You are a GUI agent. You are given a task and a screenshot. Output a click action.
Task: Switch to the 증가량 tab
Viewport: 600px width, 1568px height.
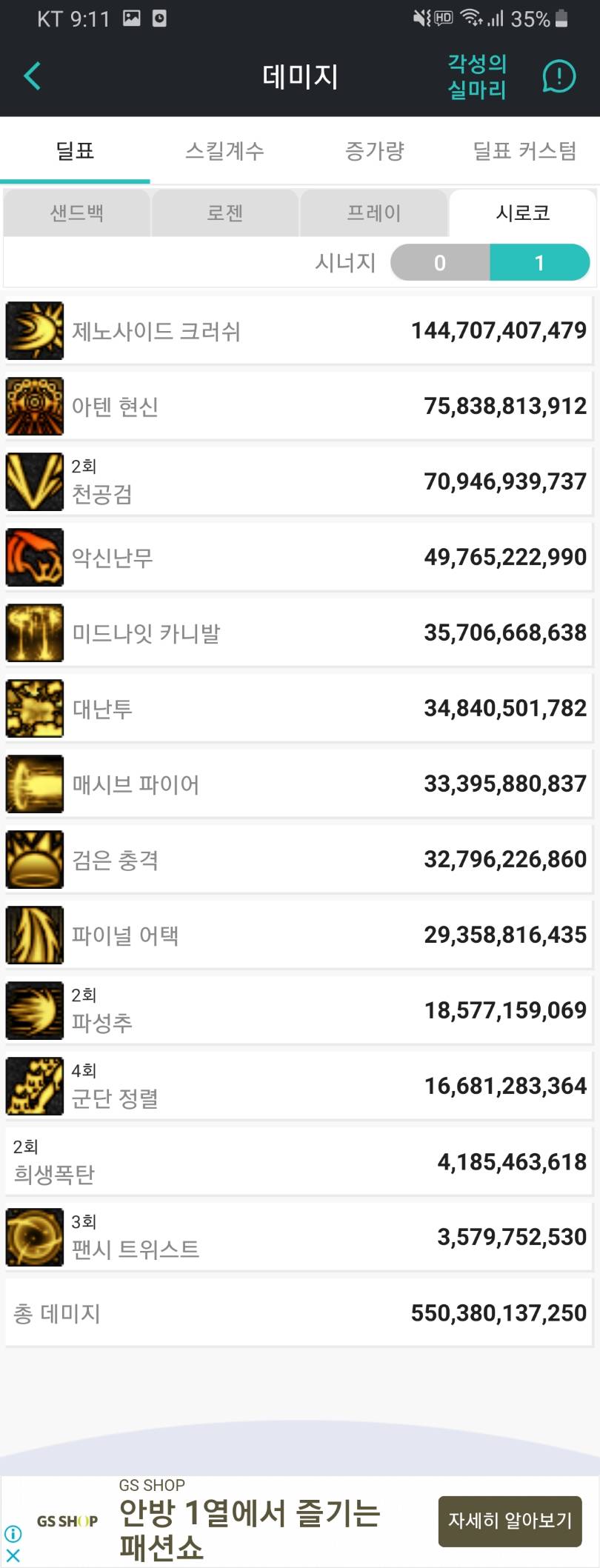(375, 151)
